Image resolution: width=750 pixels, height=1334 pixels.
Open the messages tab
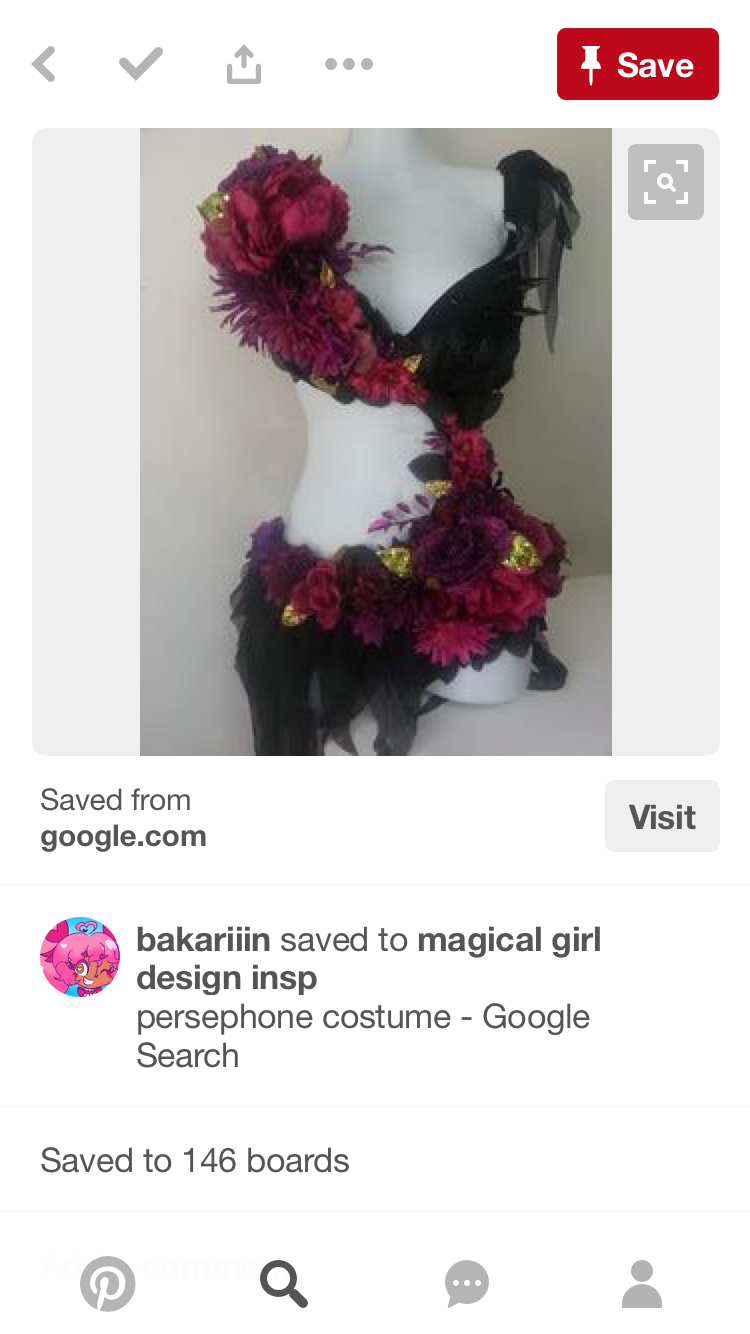(466, 1283)
